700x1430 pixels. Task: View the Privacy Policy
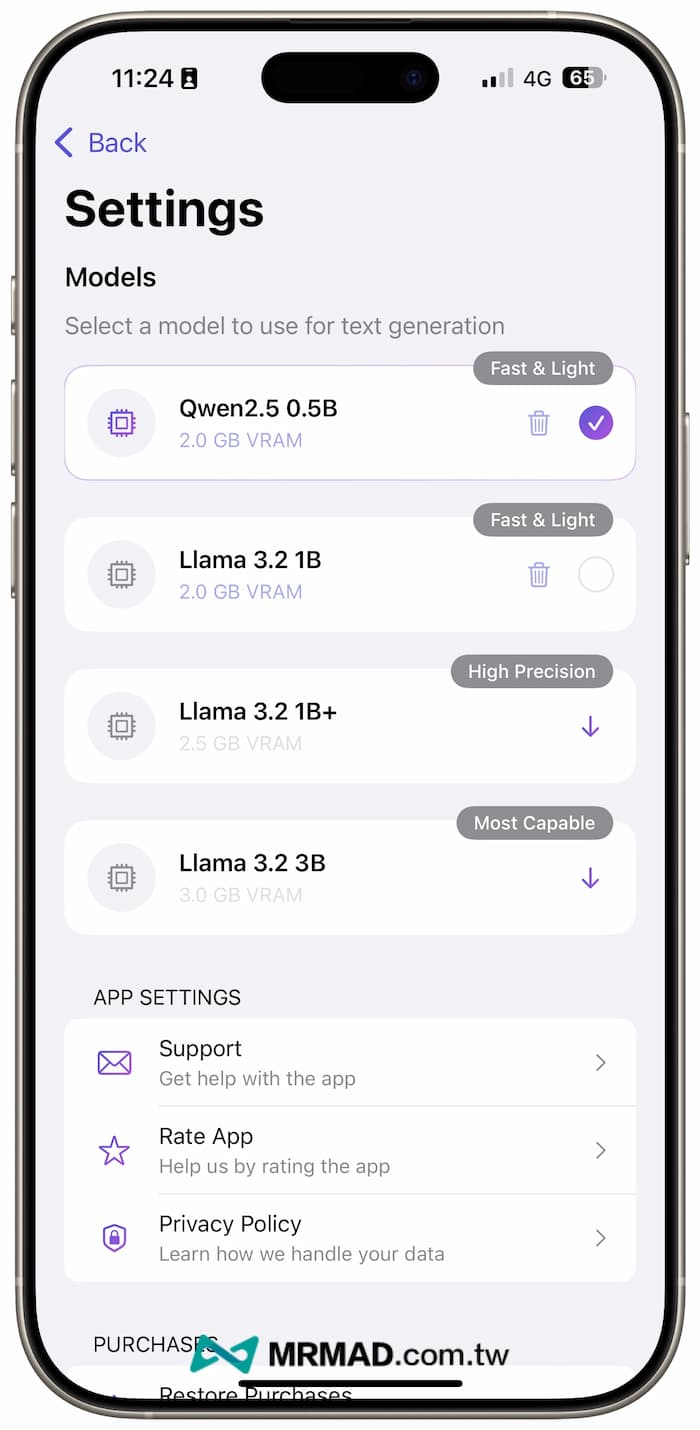[350, 1238]
